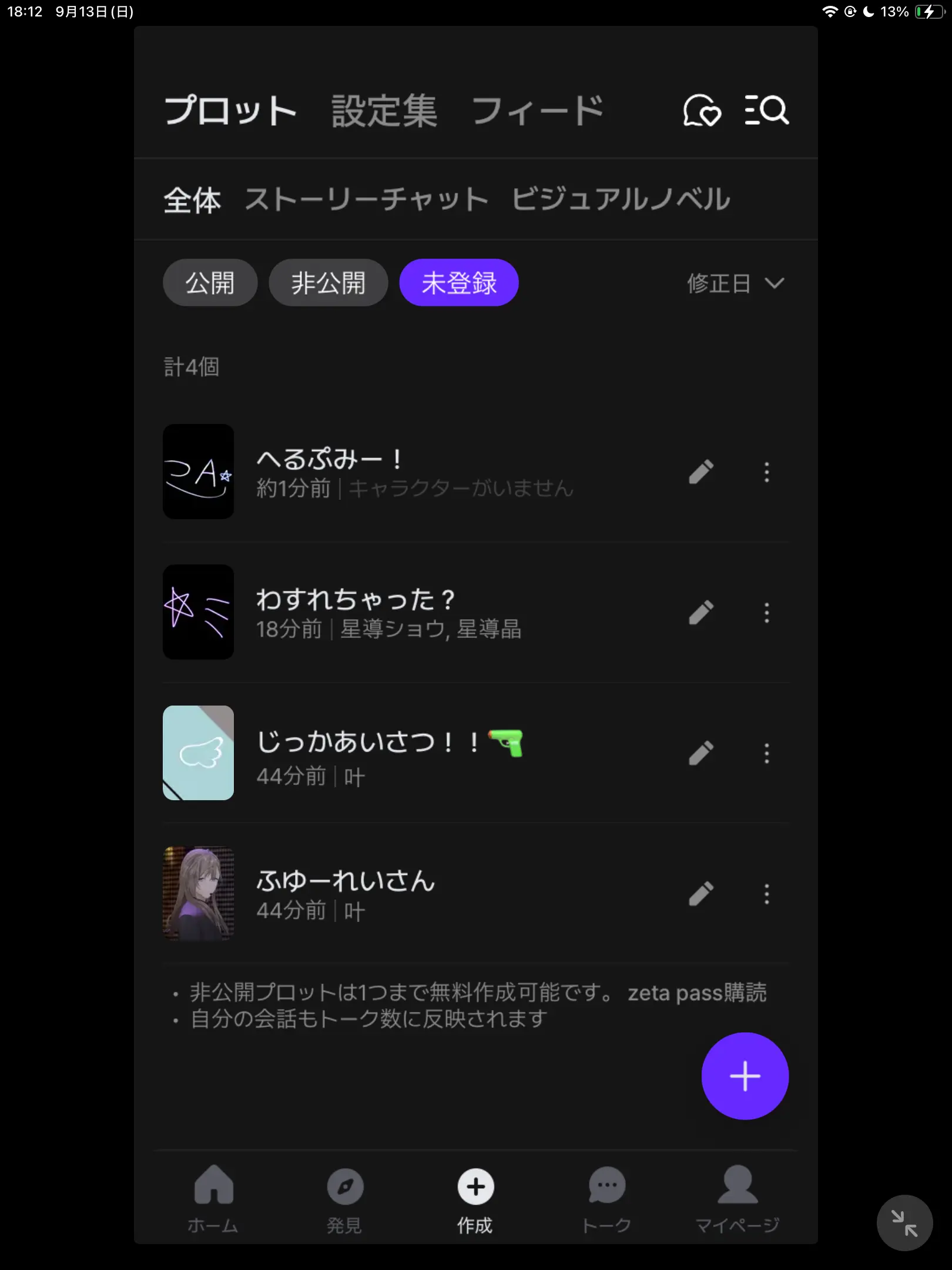Switch to the 設定集 tab
Viewport: 952px width, 1270px height.
point(384,111)
